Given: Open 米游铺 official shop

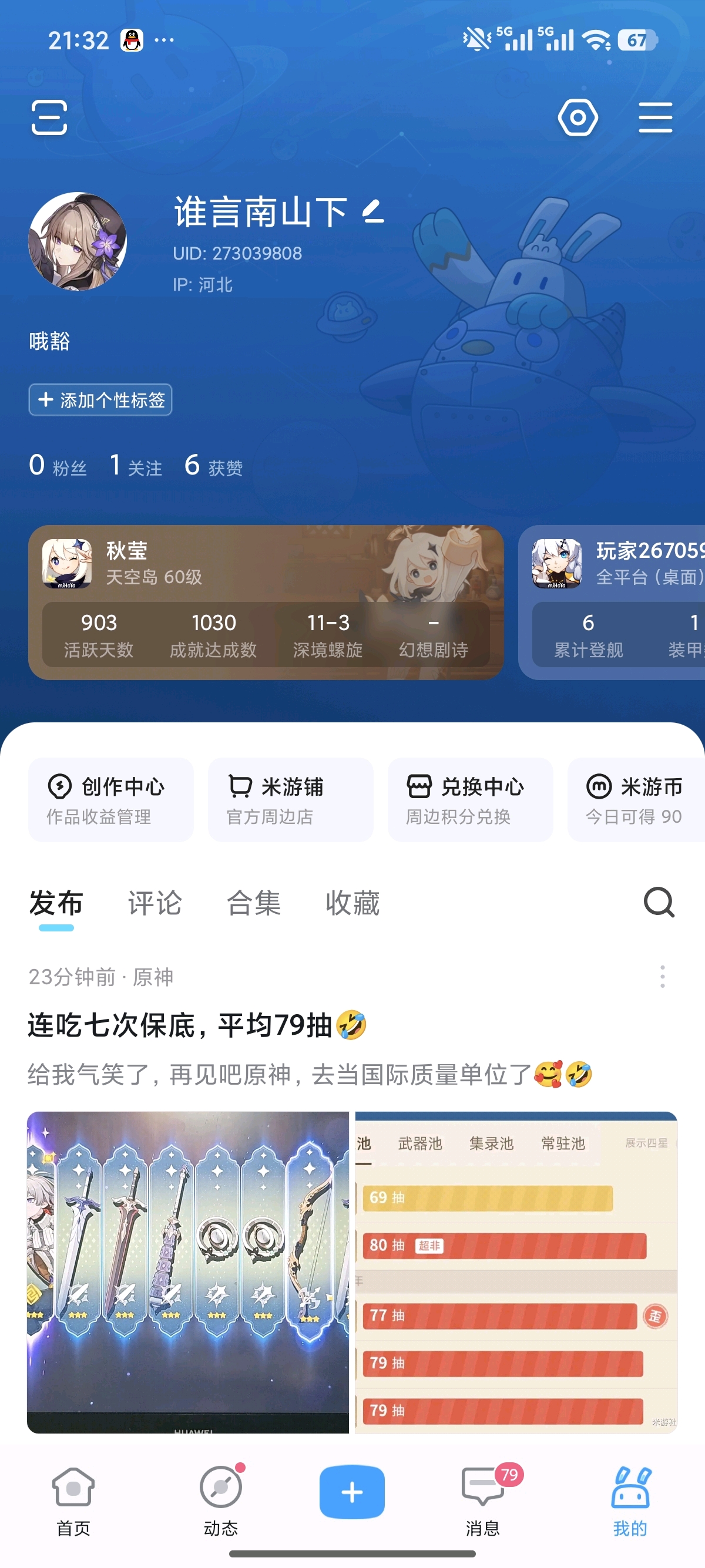Looking at the screenshot, I should pyautogui.click(x=290, y=800).
